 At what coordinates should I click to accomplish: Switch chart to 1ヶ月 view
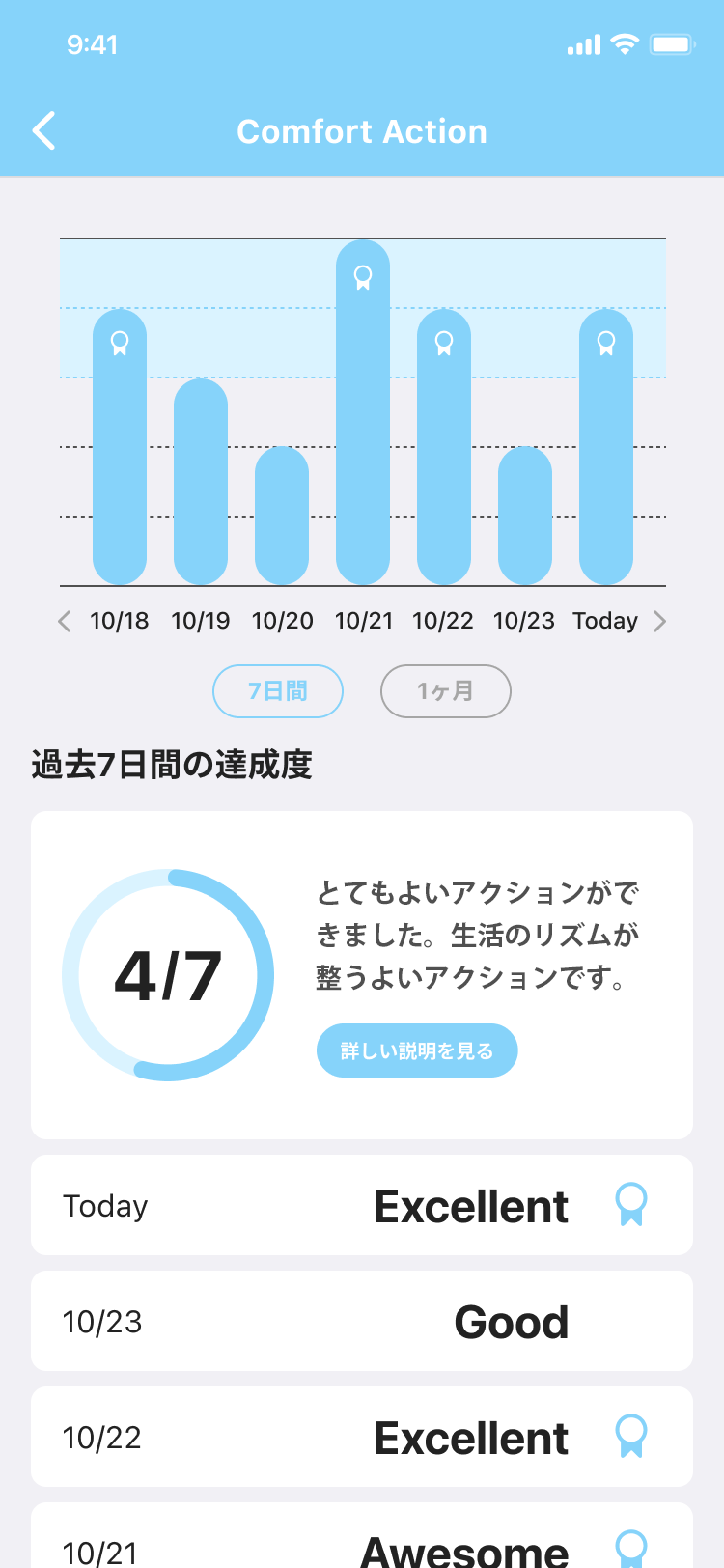coord(445,691)
